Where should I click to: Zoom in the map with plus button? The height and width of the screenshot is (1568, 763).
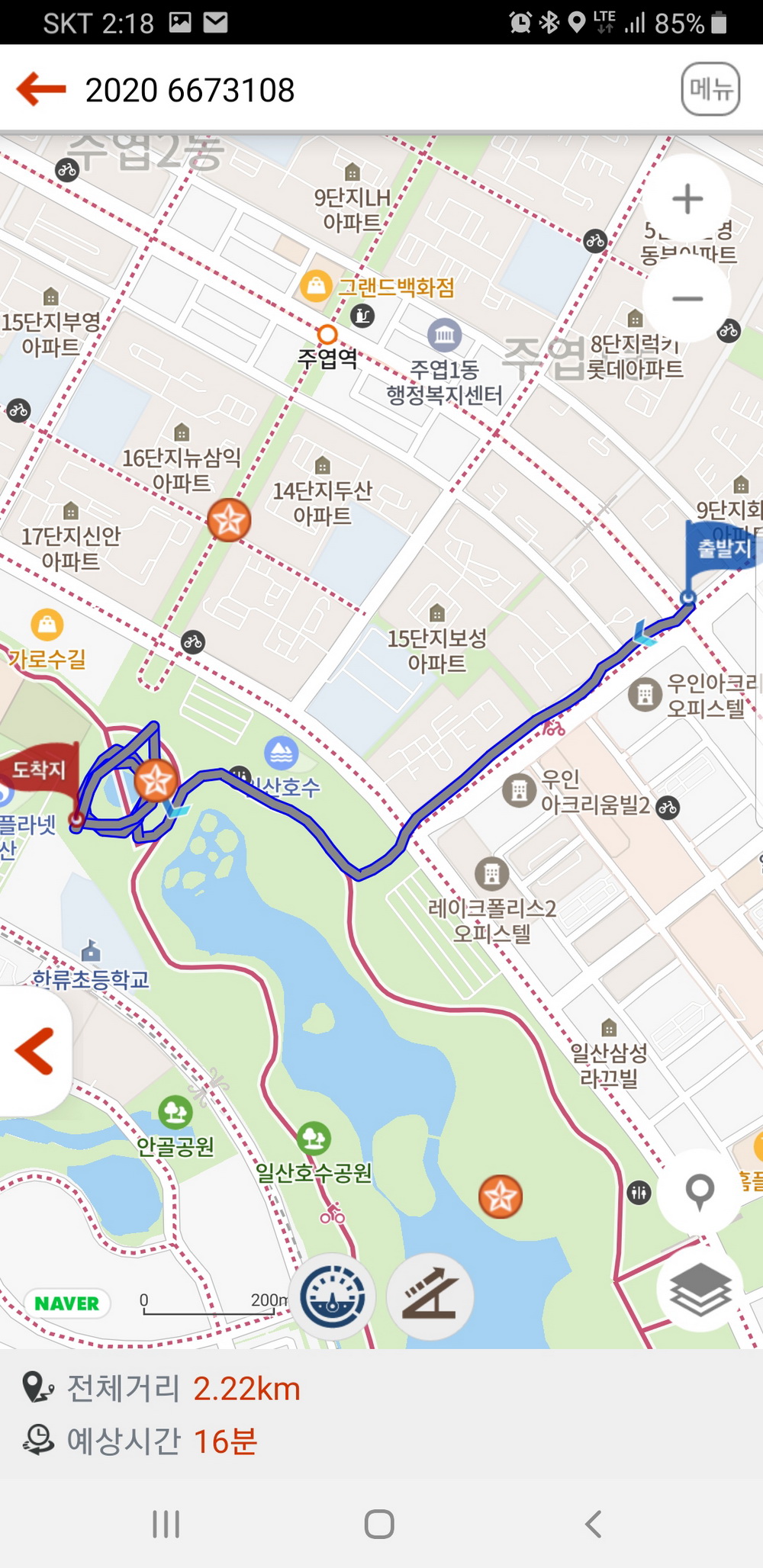[687, 199]
